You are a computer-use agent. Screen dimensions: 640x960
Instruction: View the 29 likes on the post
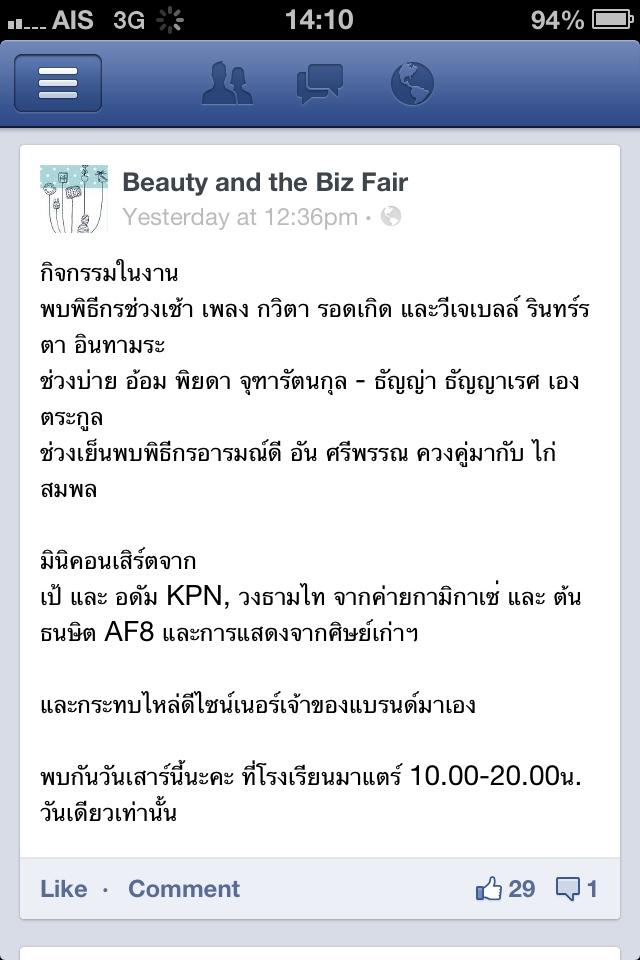[506, 889]
